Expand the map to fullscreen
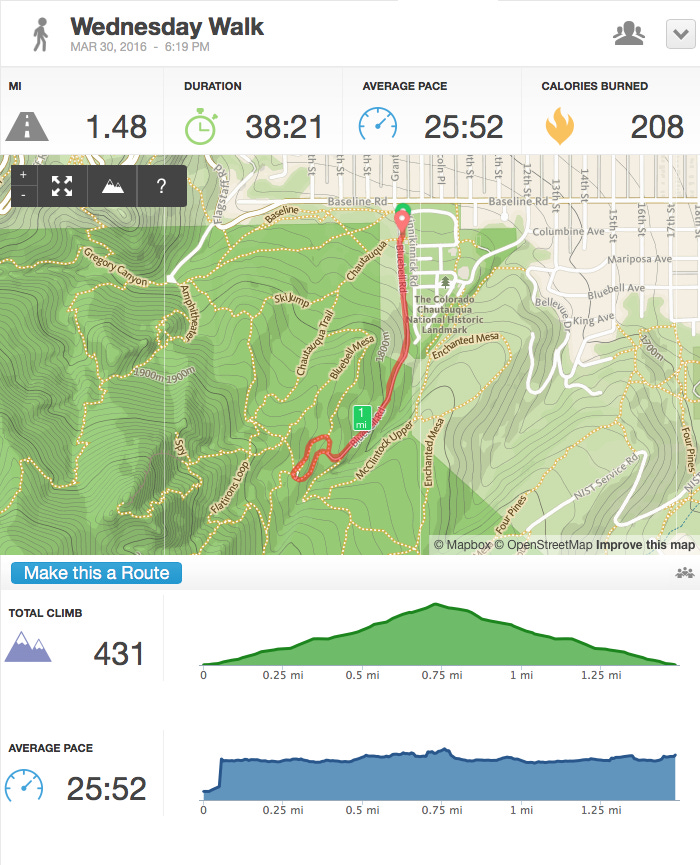This screenshot has width=700, height=865. click(x=62, y=186)
